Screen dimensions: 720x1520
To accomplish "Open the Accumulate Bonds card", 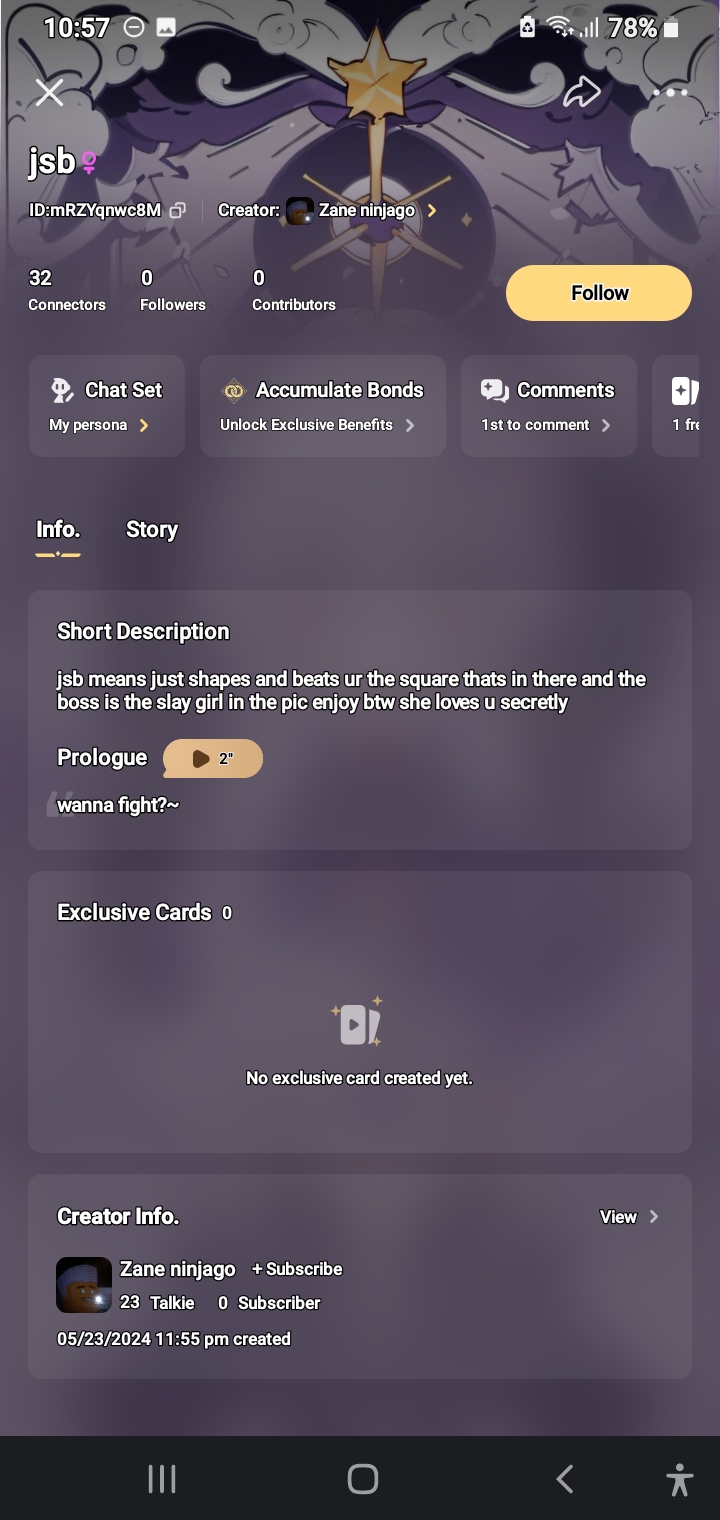I will coord(322,406).
